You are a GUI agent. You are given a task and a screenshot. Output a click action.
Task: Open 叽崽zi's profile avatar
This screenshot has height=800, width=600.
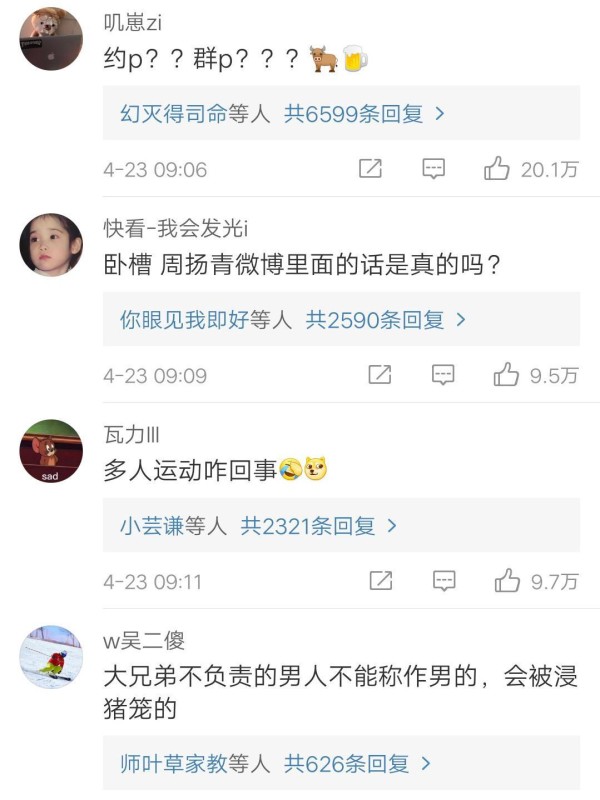click(51, 39)
